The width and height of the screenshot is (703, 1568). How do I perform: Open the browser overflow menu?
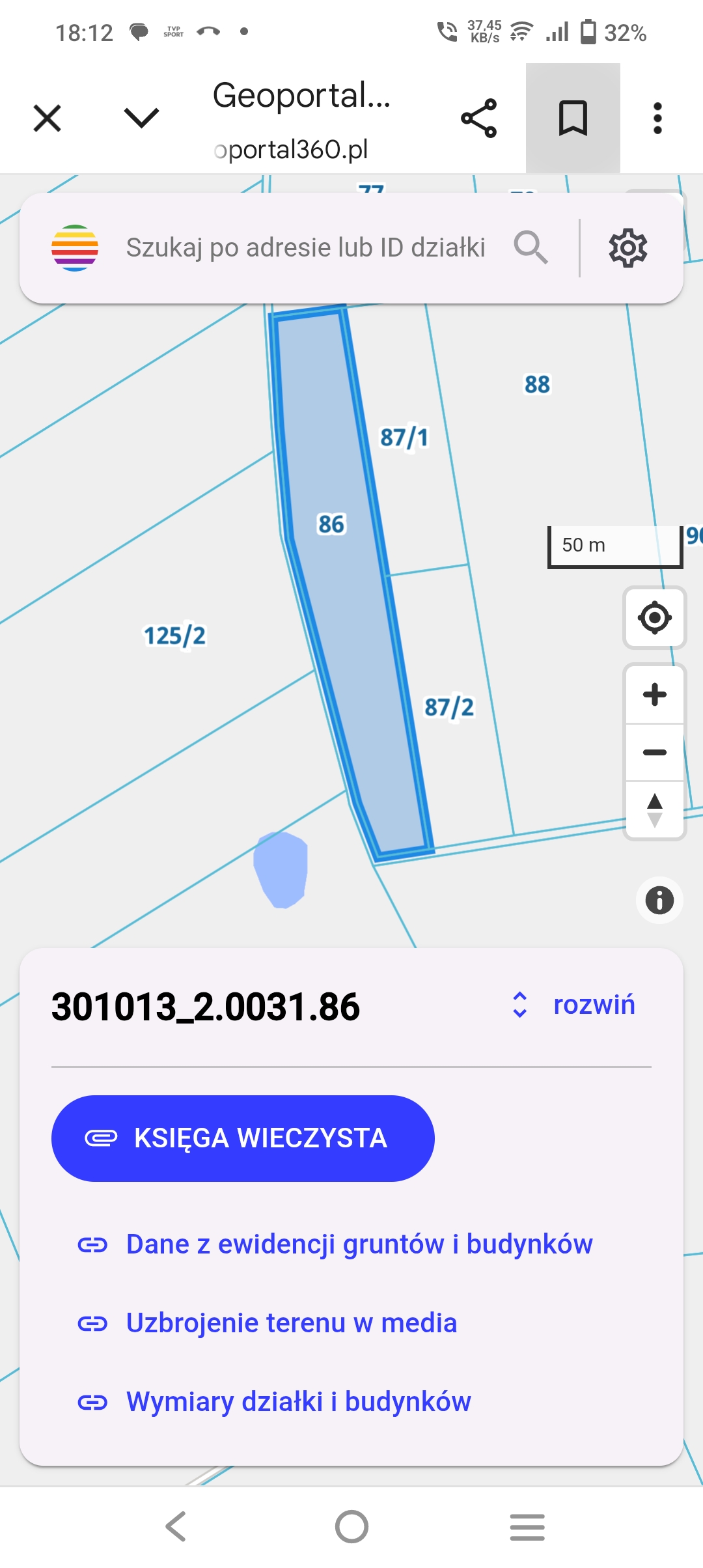657,119
